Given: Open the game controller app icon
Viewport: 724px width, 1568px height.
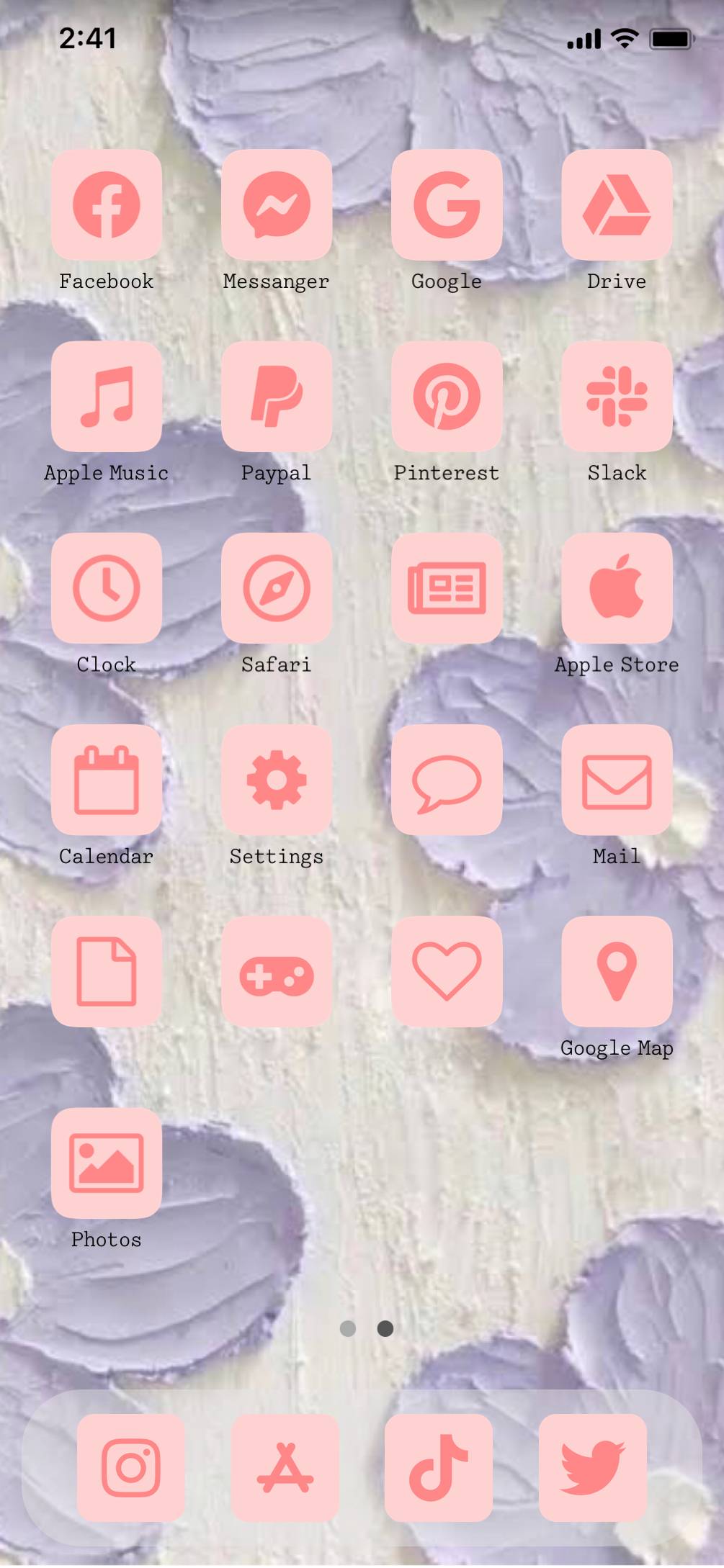Looking at the screenshot, I should tap(277, 971).
